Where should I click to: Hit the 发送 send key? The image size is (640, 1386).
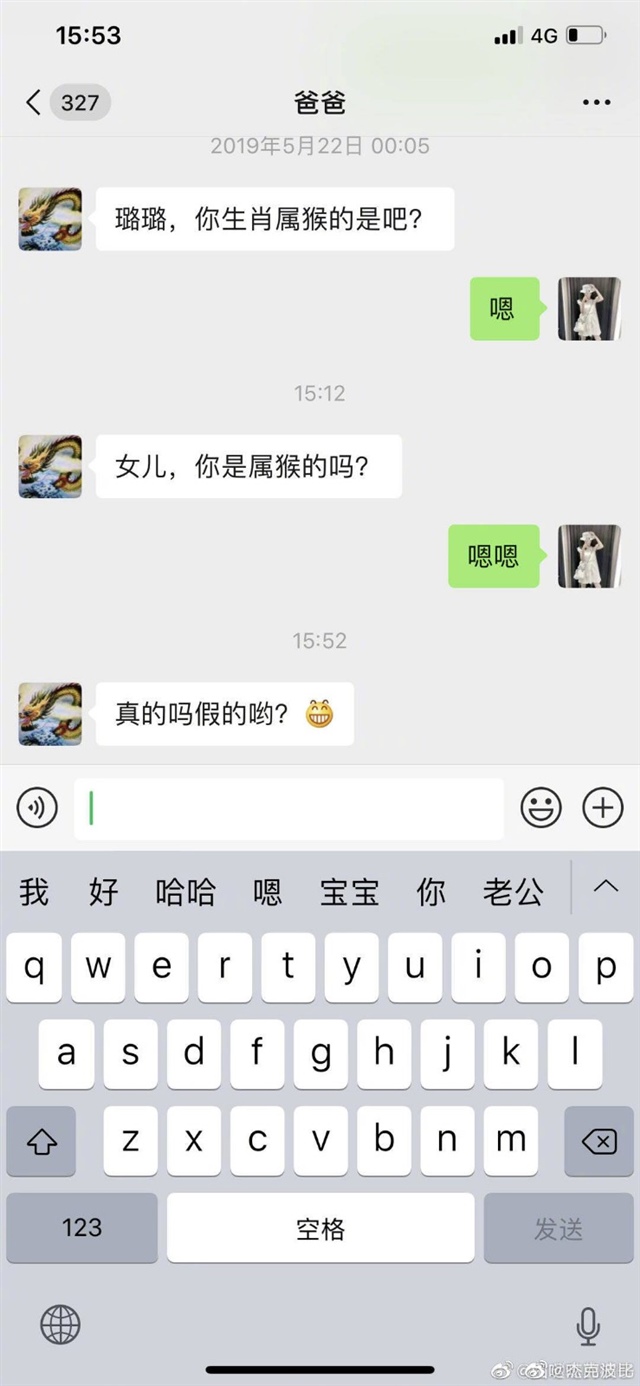558,1228
